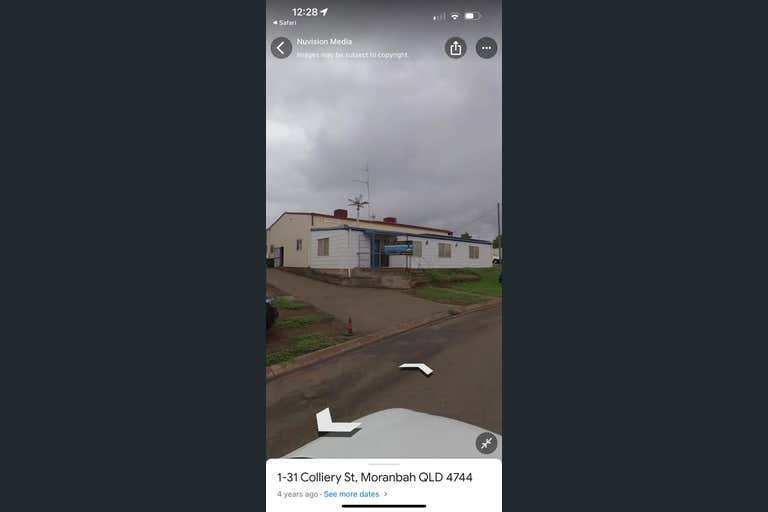The height and width of the screenshot is (512, 768).
Task: Collapse the Street View fullscreen
Action: 486,443
